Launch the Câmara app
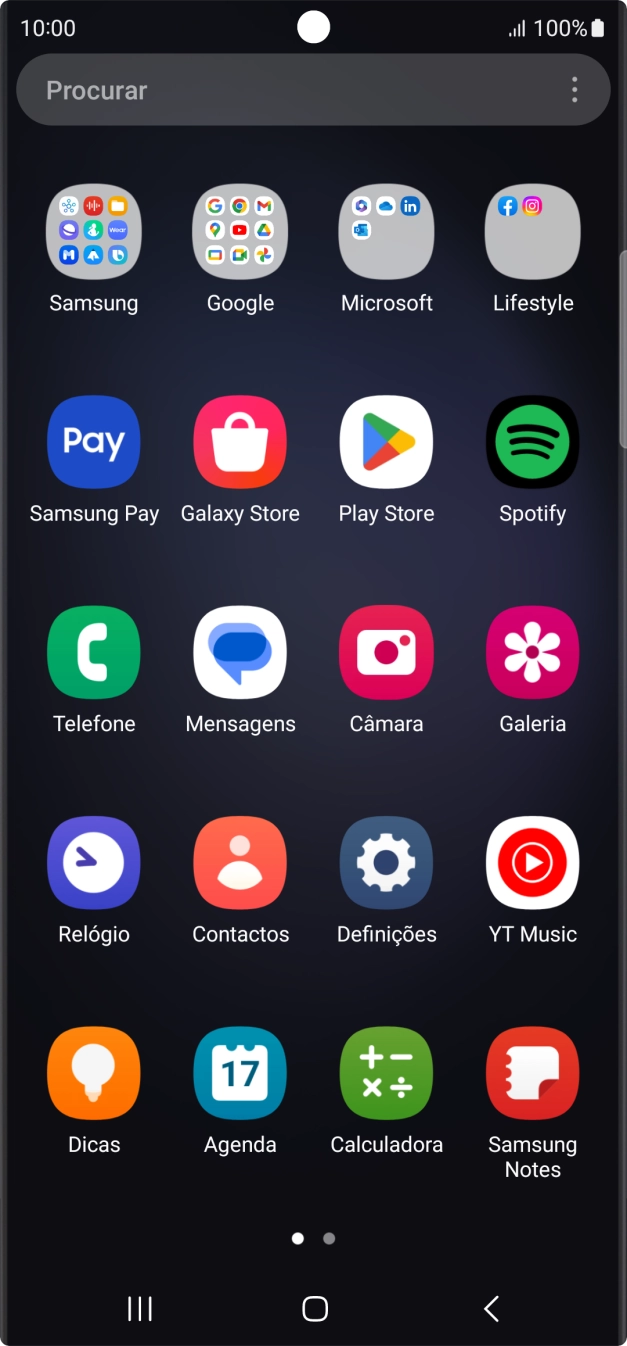 (x=386, y=652)
